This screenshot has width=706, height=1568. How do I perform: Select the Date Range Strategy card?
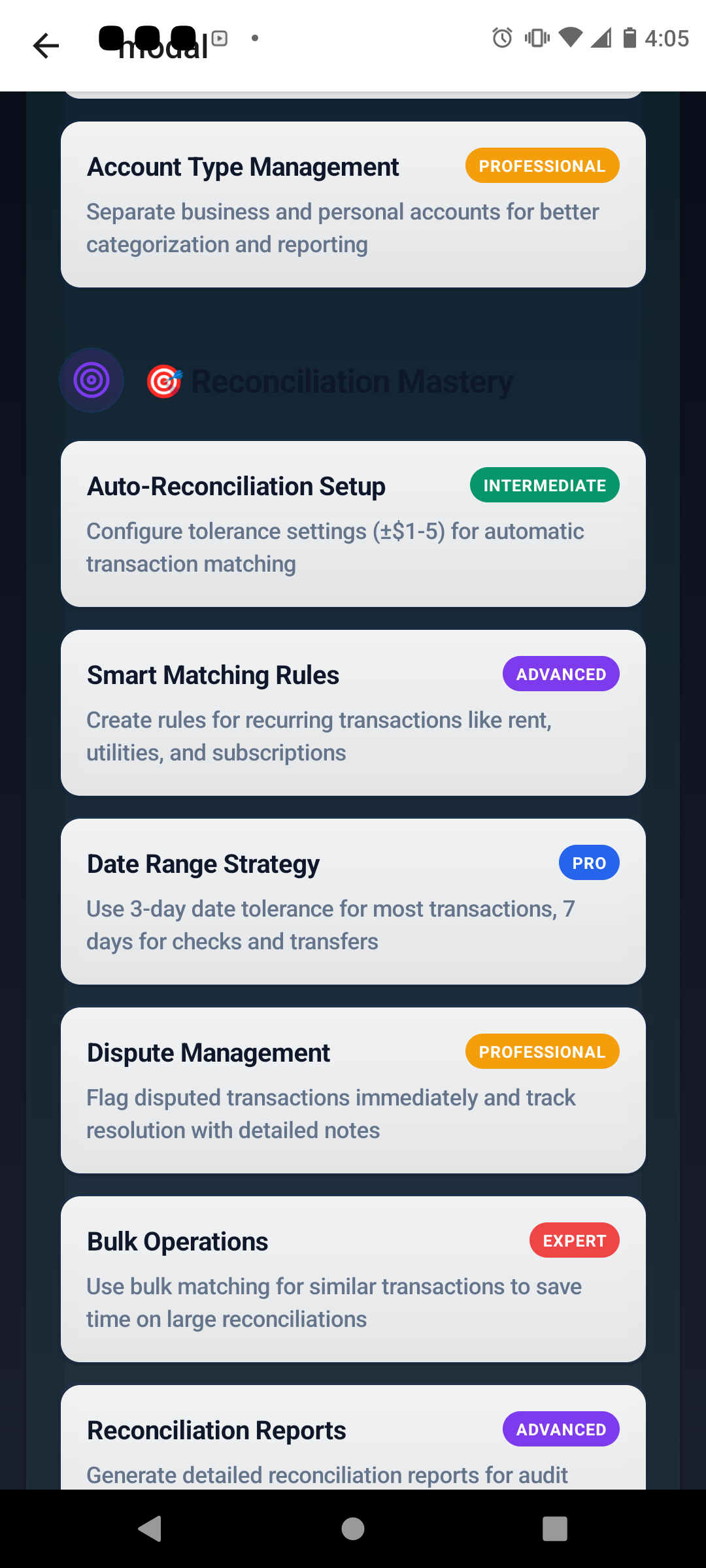pos(353,902)
